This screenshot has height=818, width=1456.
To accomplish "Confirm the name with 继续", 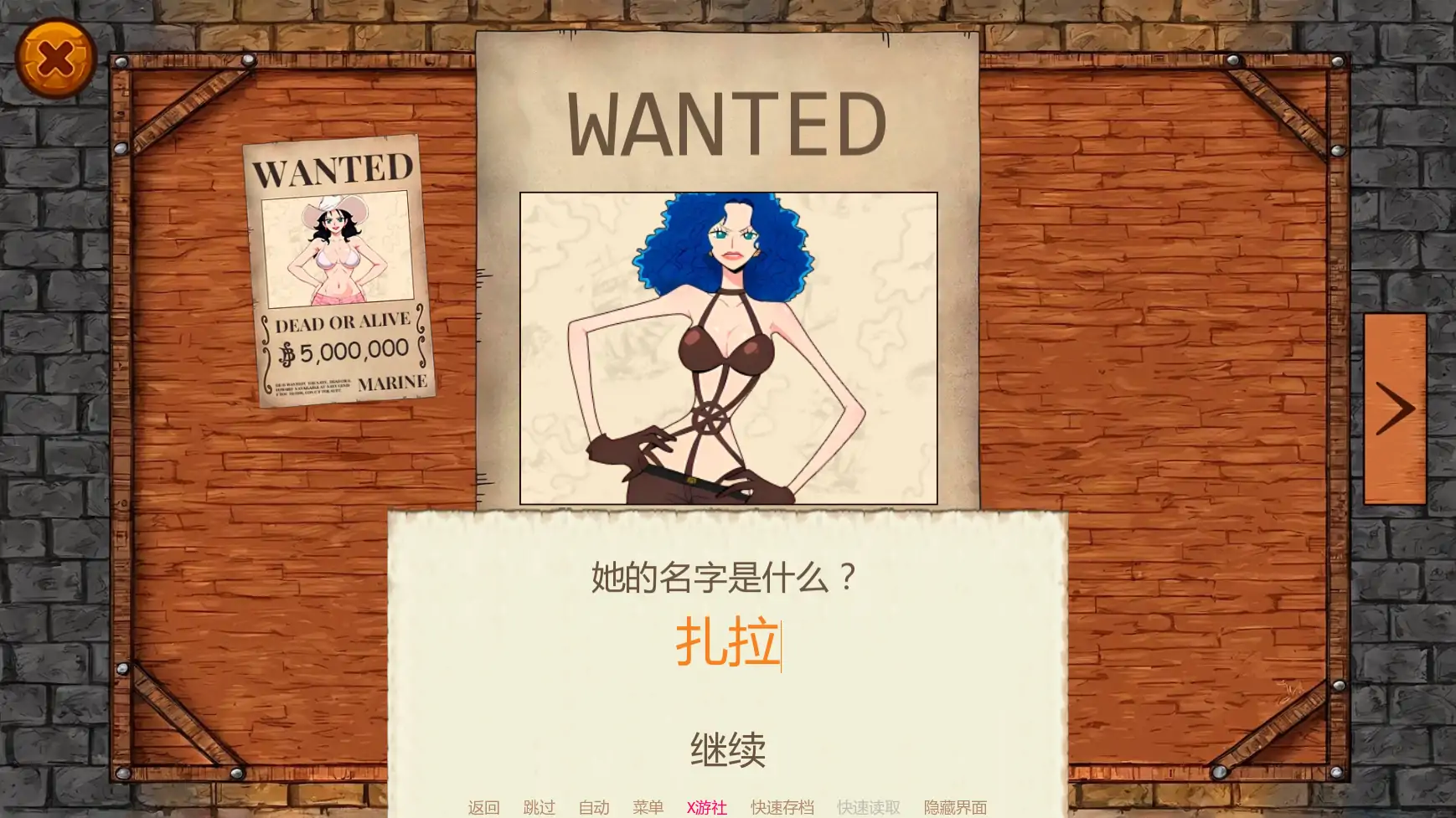I will 727,749.
